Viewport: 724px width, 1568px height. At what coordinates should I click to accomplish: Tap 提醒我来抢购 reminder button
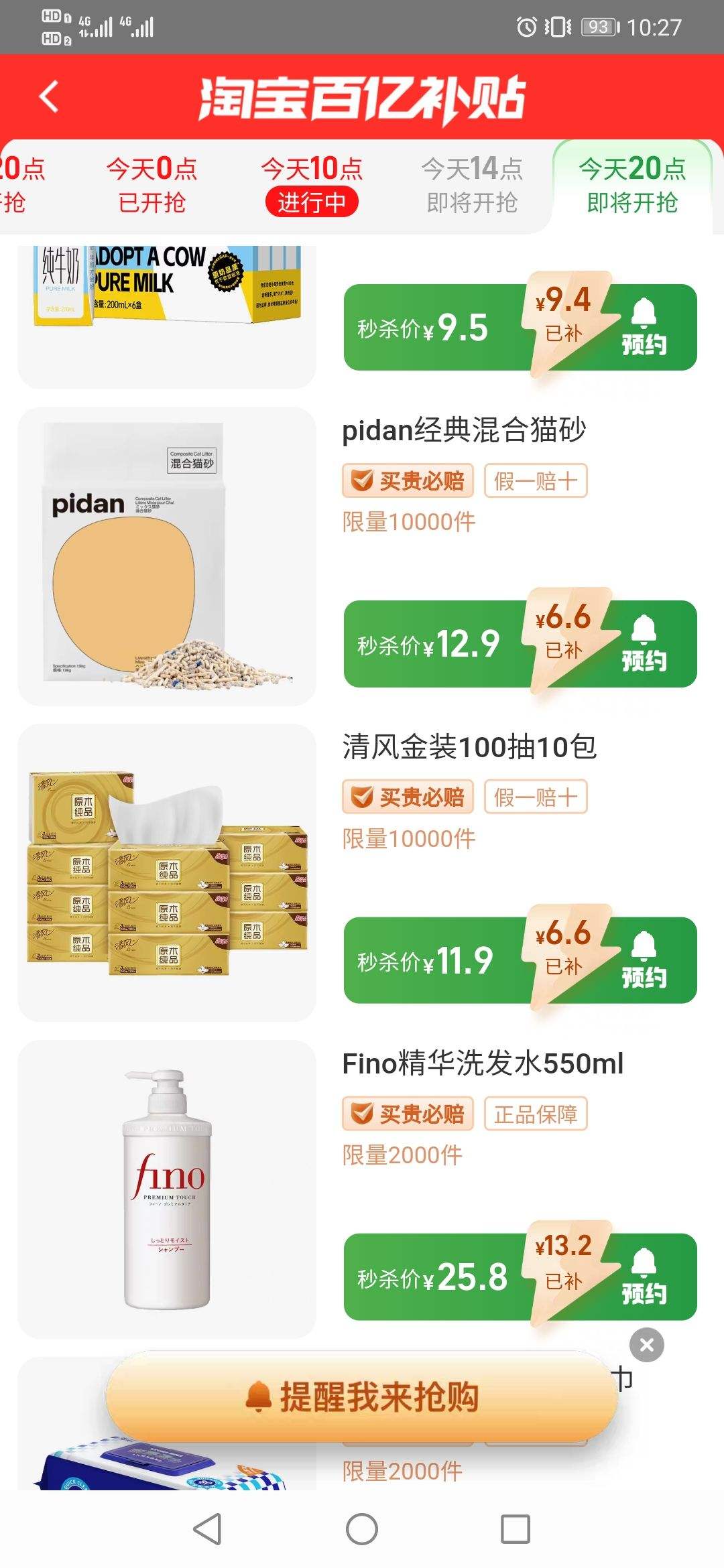[362, 1397]
